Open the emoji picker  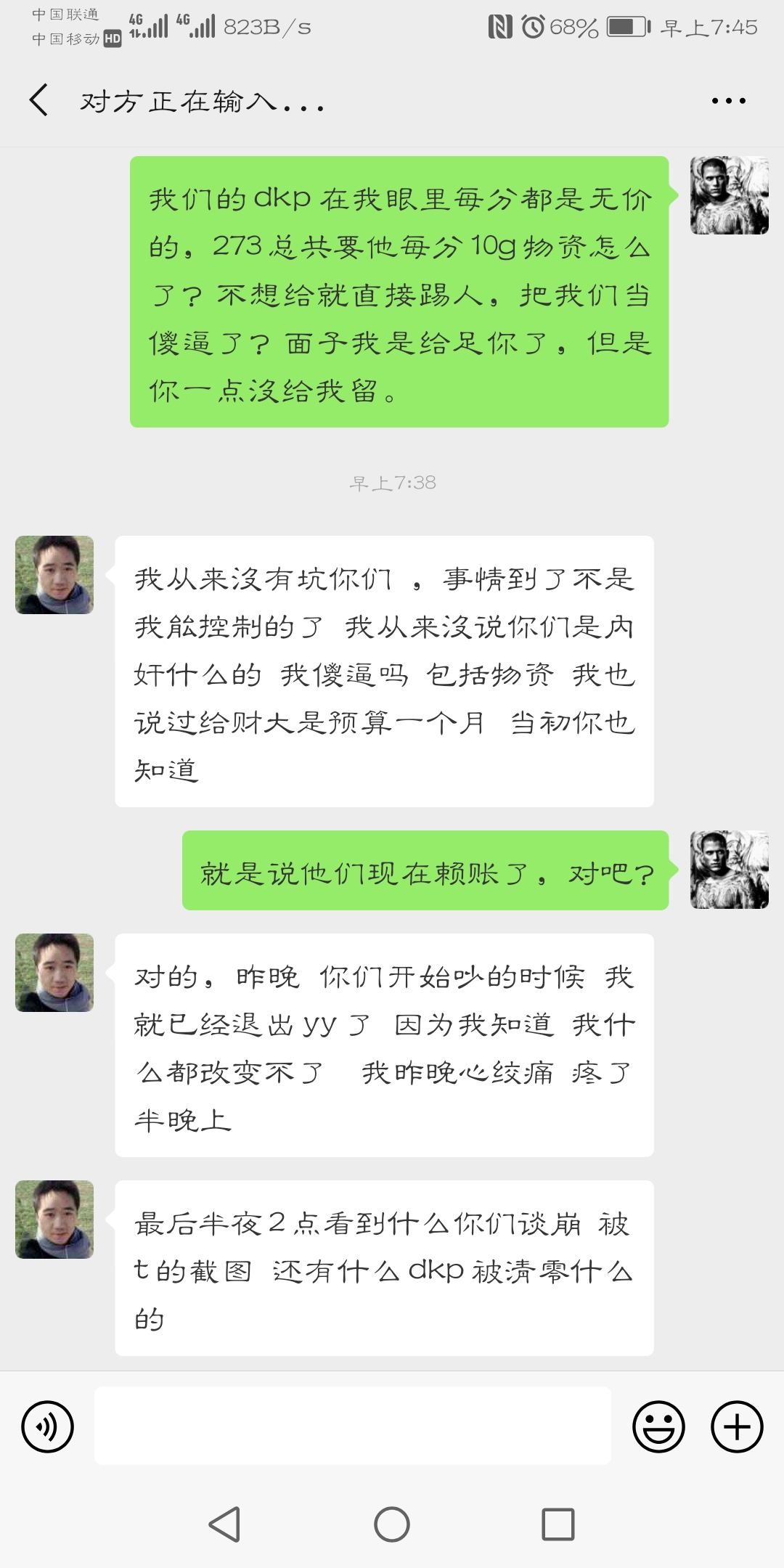[x=658, y=1426]
